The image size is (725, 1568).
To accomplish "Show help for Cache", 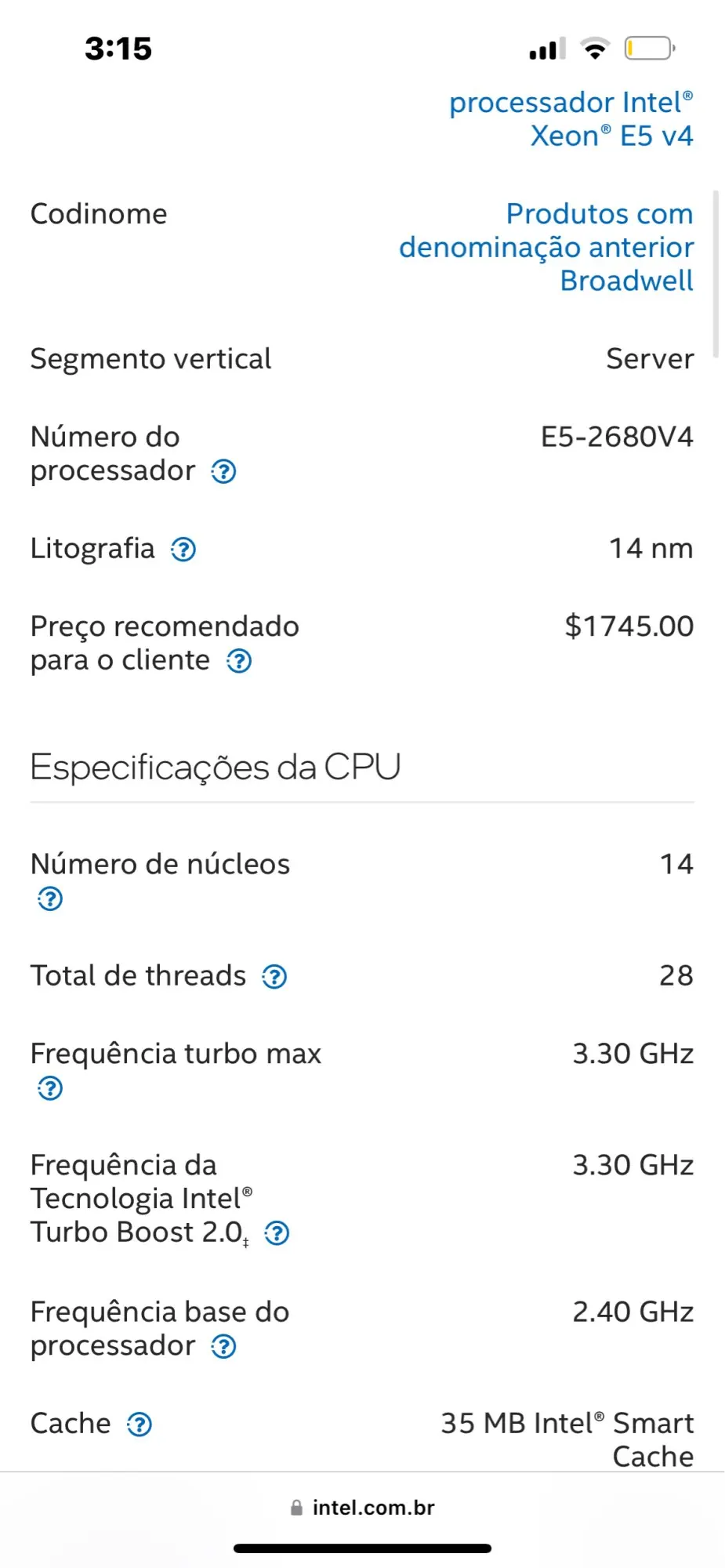I will (x=140, y=1425).
